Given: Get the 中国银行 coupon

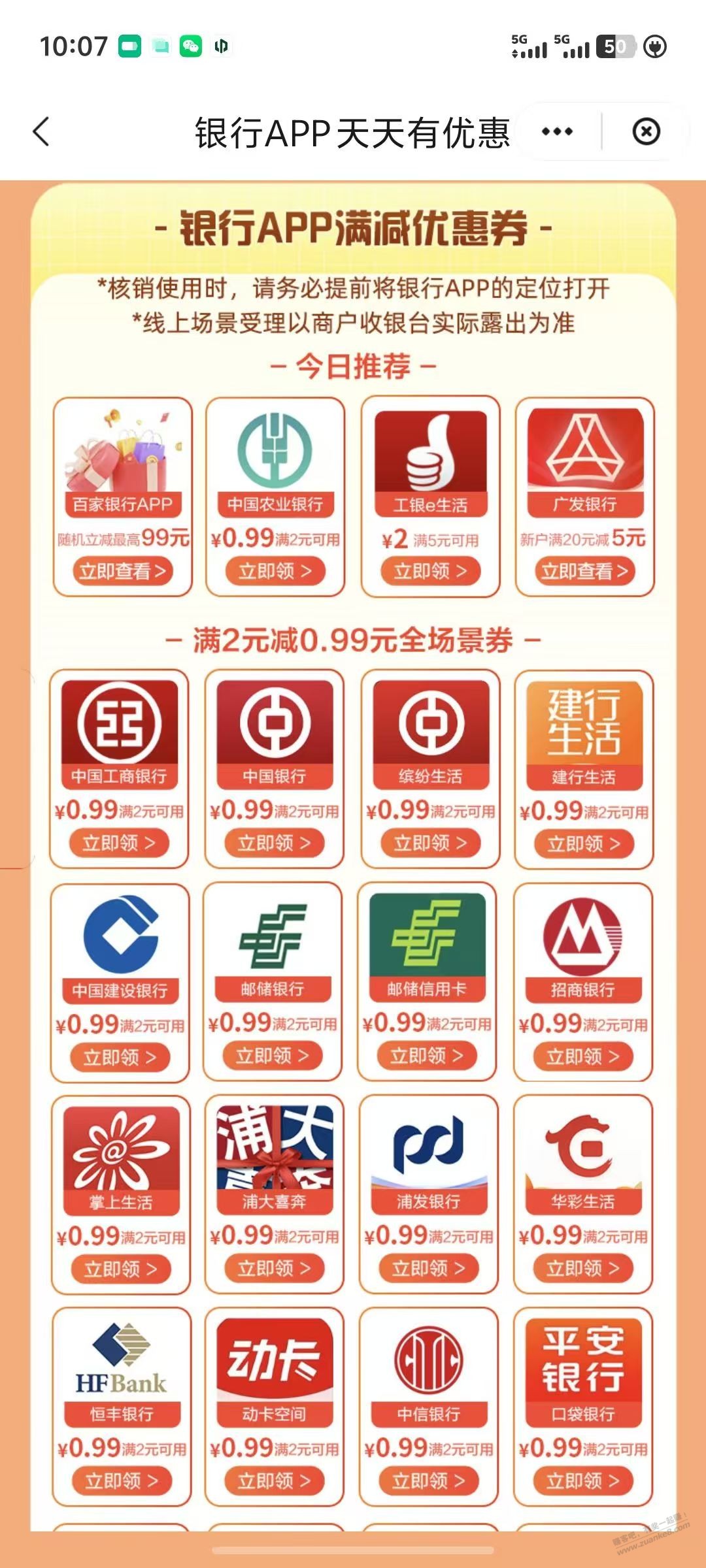Looking at the screenshot, I should coord(274,843).
